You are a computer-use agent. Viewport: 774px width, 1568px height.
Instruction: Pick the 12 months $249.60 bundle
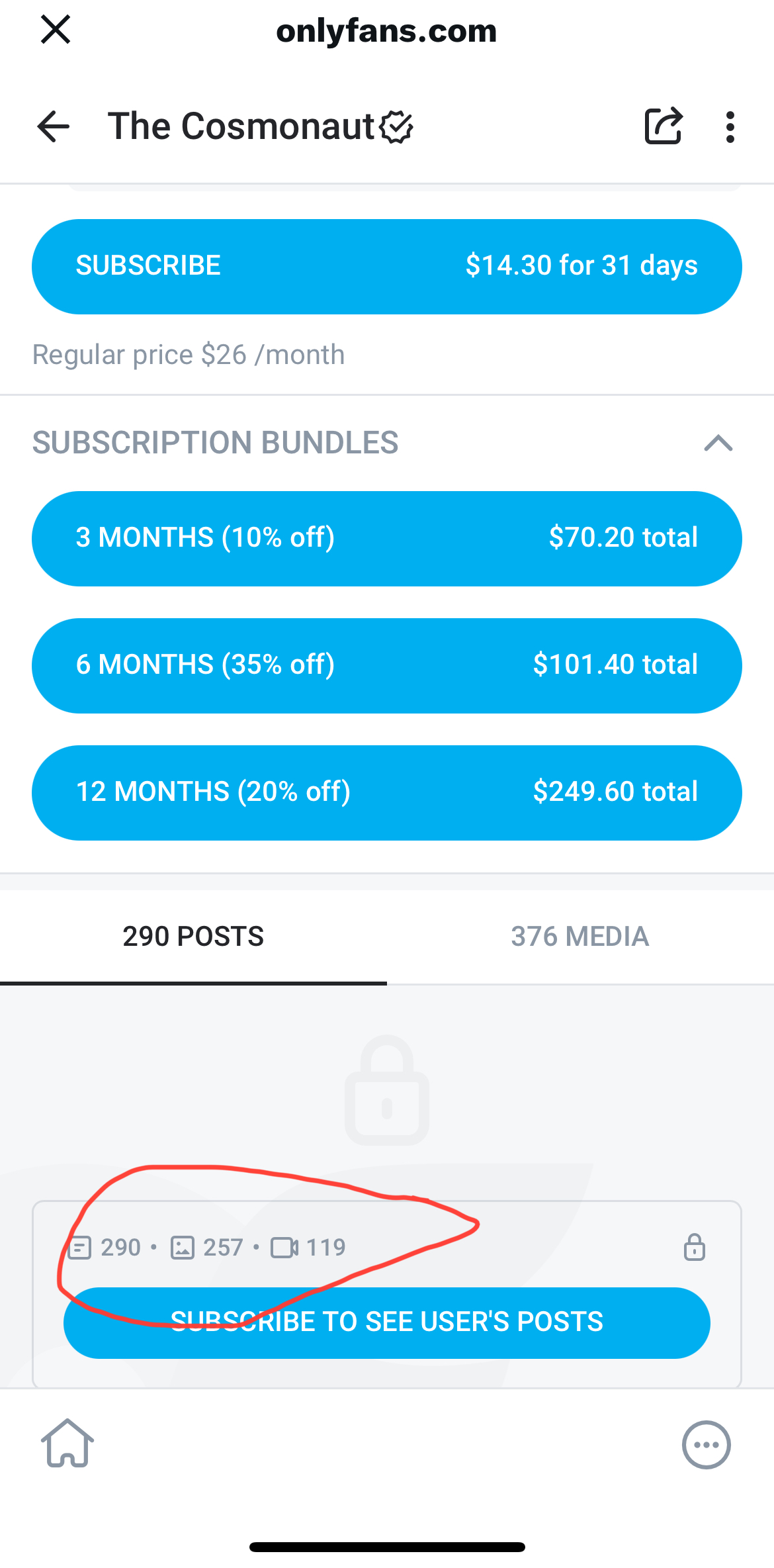[386, 792]
